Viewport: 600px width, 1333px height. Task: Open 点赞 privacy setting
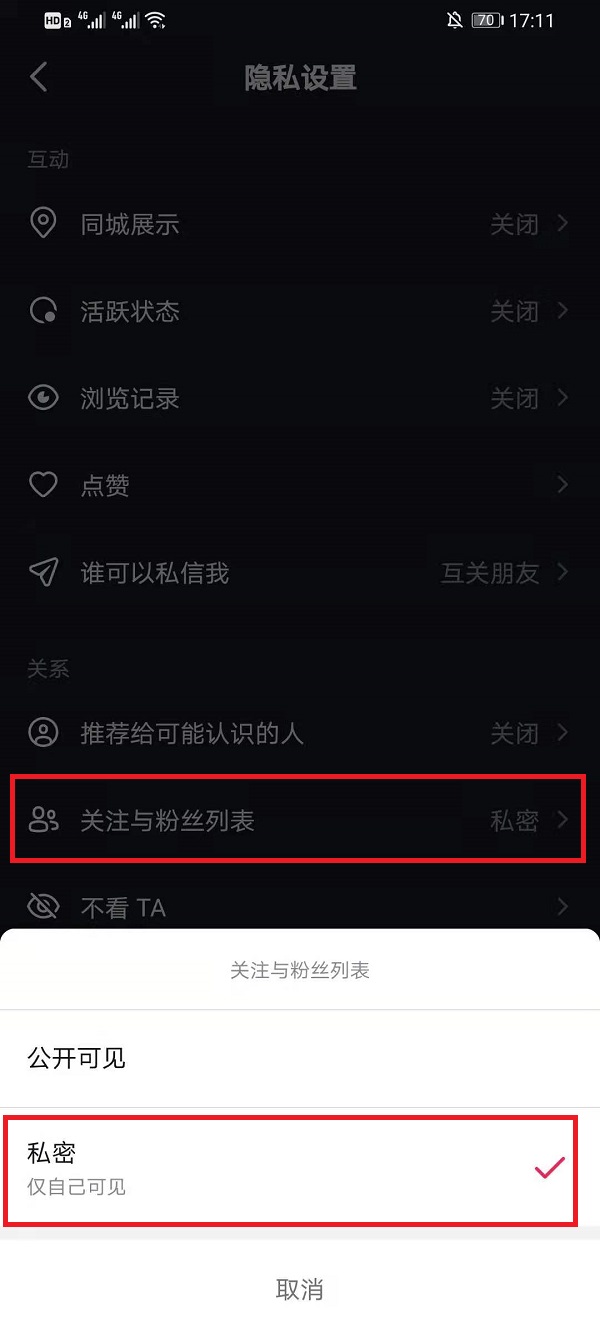pos(300,485)
